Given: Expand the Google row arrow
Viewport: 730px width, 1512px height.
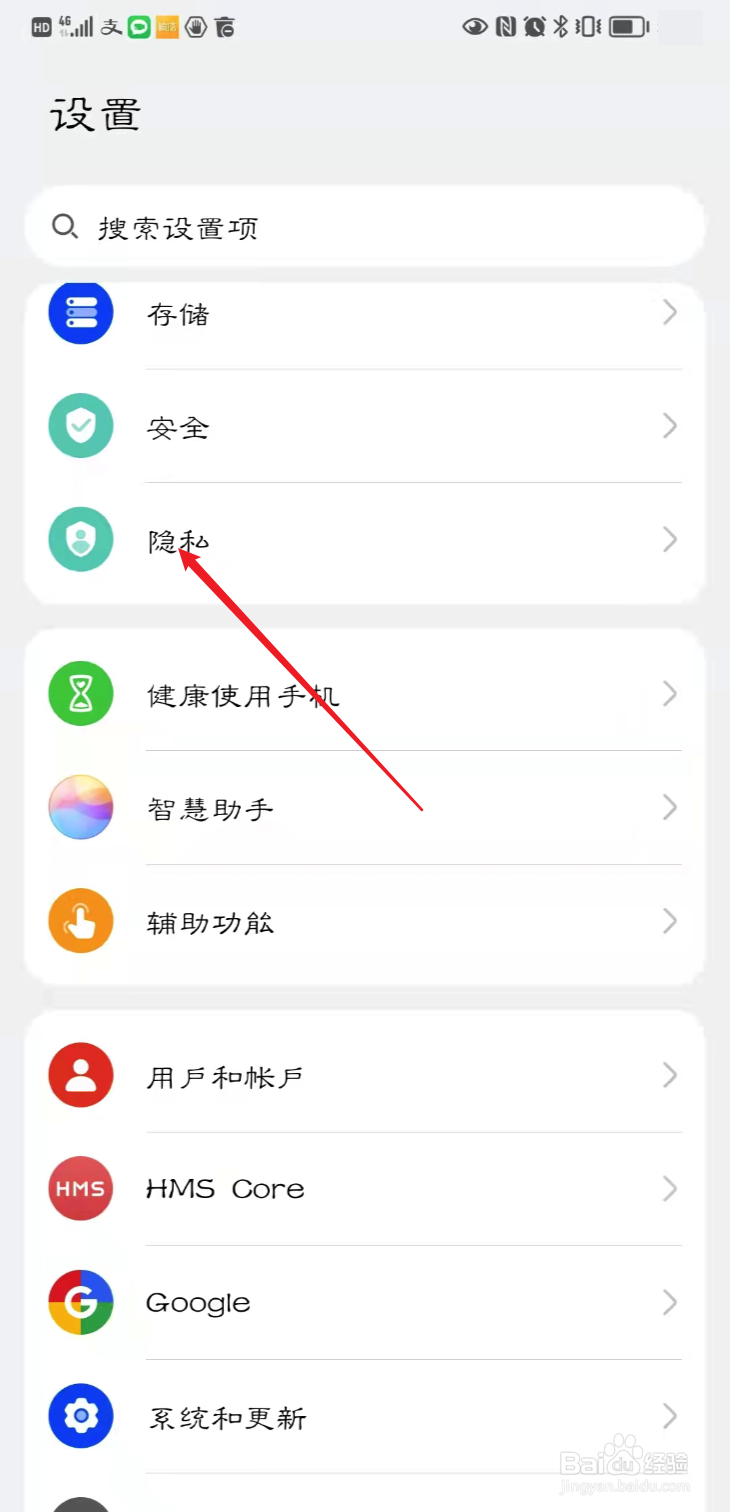Looking at the screenshot, I should tap(670, 1302).
